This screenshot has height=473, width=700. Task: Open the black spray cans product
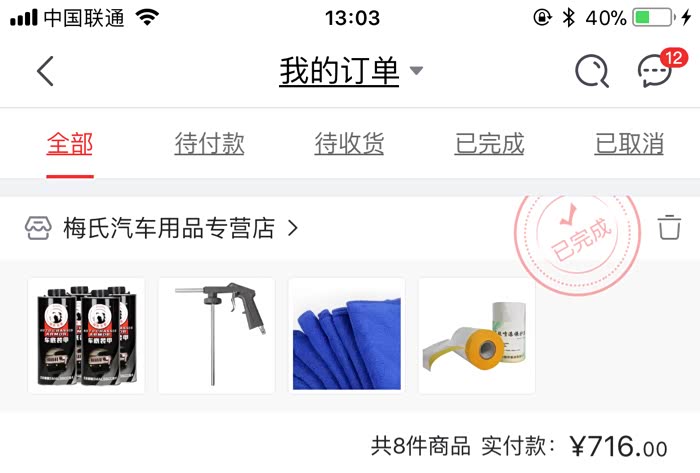tap(86, 336)
